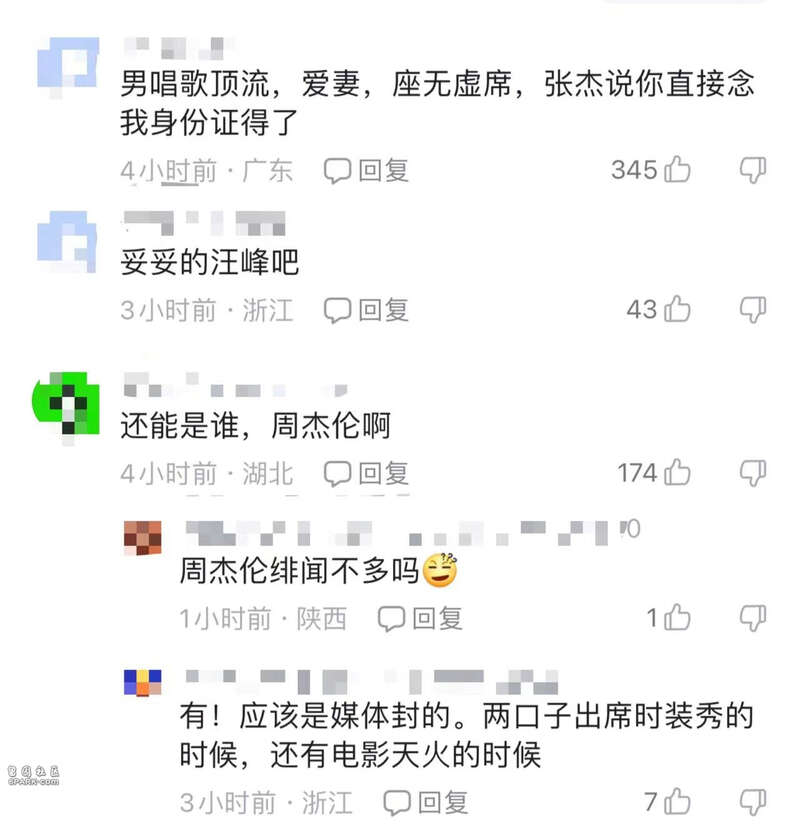Like the 周杰伦绯闻不多吗 reply
This screenshot has width=800, height=827.
[x=678, y=618]
